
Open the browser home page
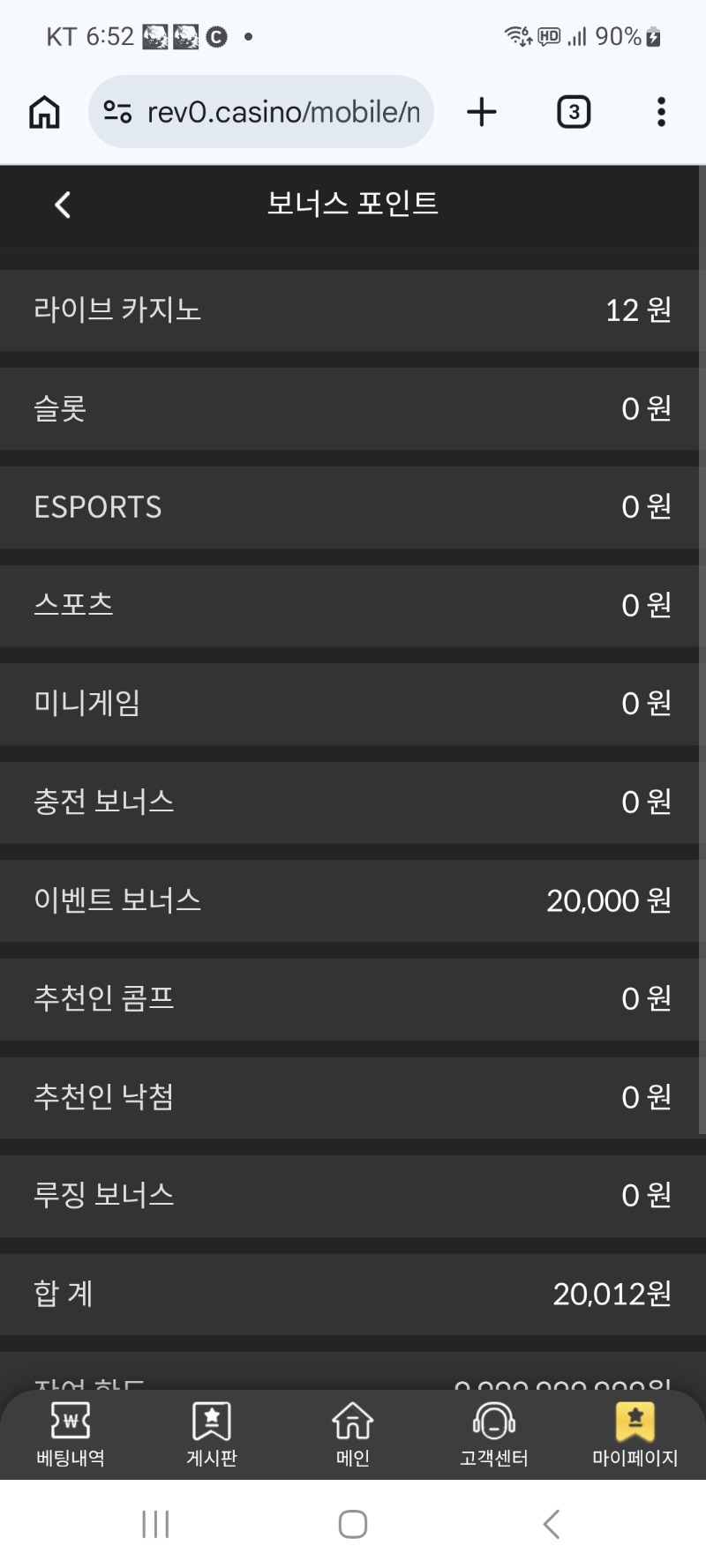coord(44,112)
